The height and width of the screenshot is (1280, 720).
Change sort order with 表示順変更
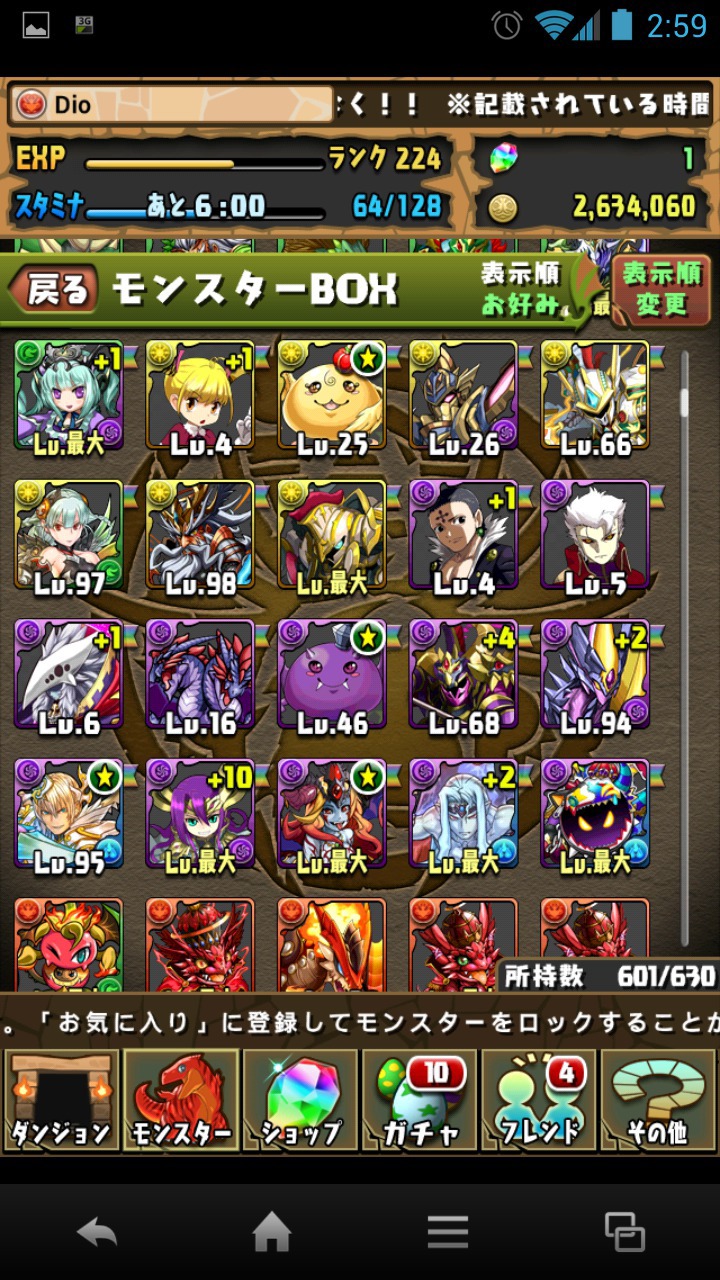tap(661, 289)
